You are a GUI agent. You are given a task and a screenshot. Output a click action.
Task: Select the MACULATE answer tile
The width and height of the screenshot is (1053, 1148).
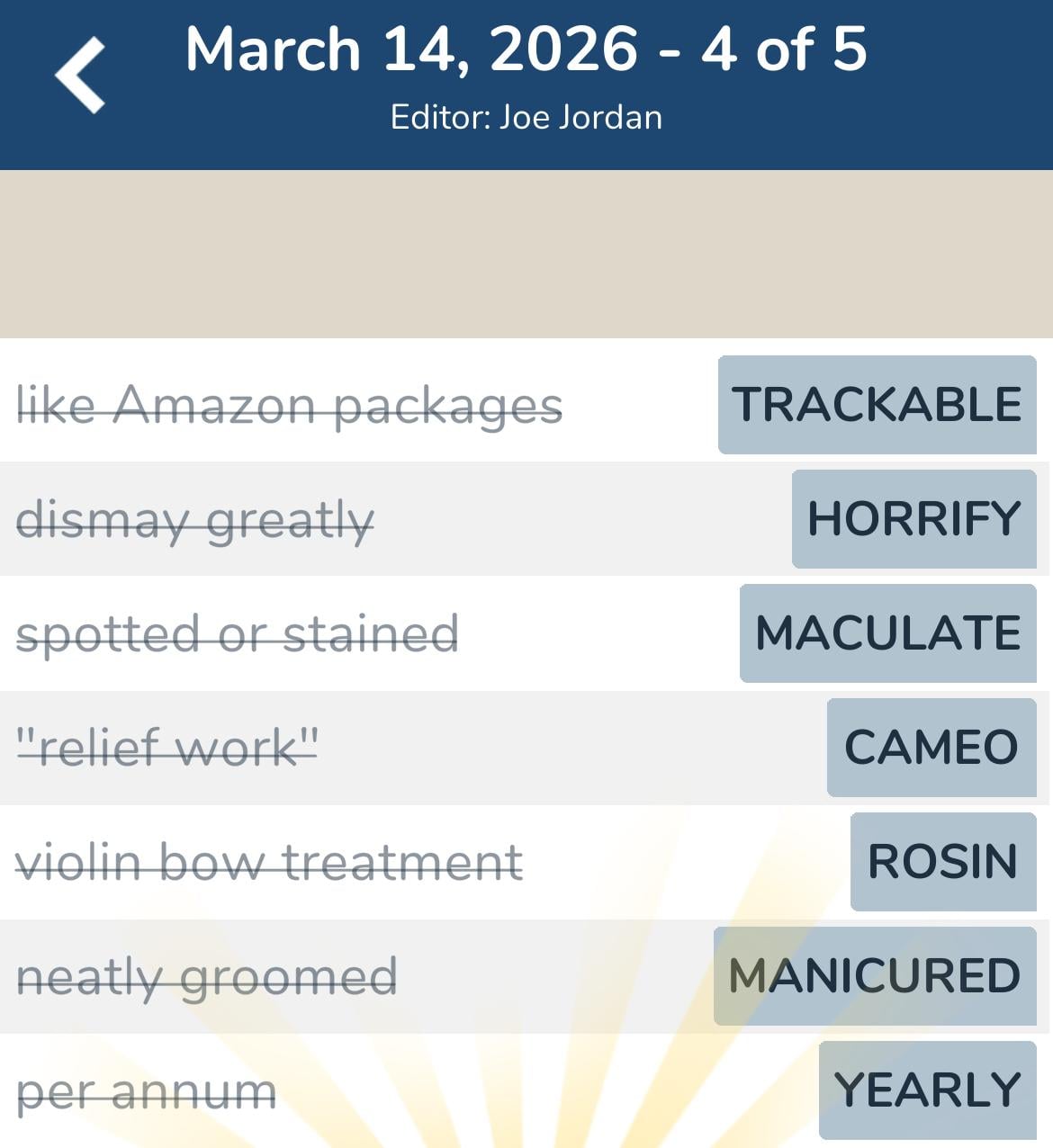887,632
